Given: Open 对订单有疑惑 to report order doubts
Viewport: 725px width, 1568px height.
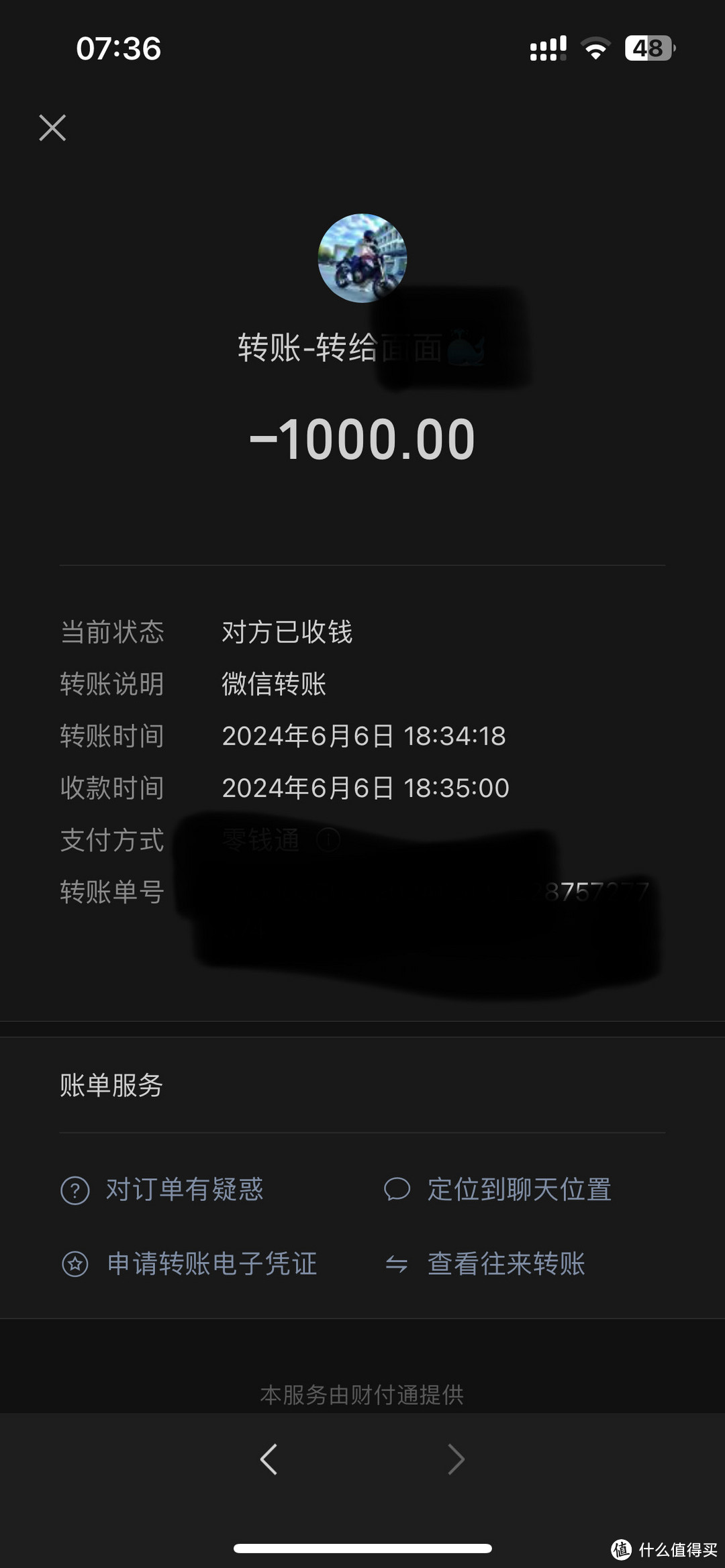Looking at the screenshot, I should pyautogui.click(x=182, y=1188).
